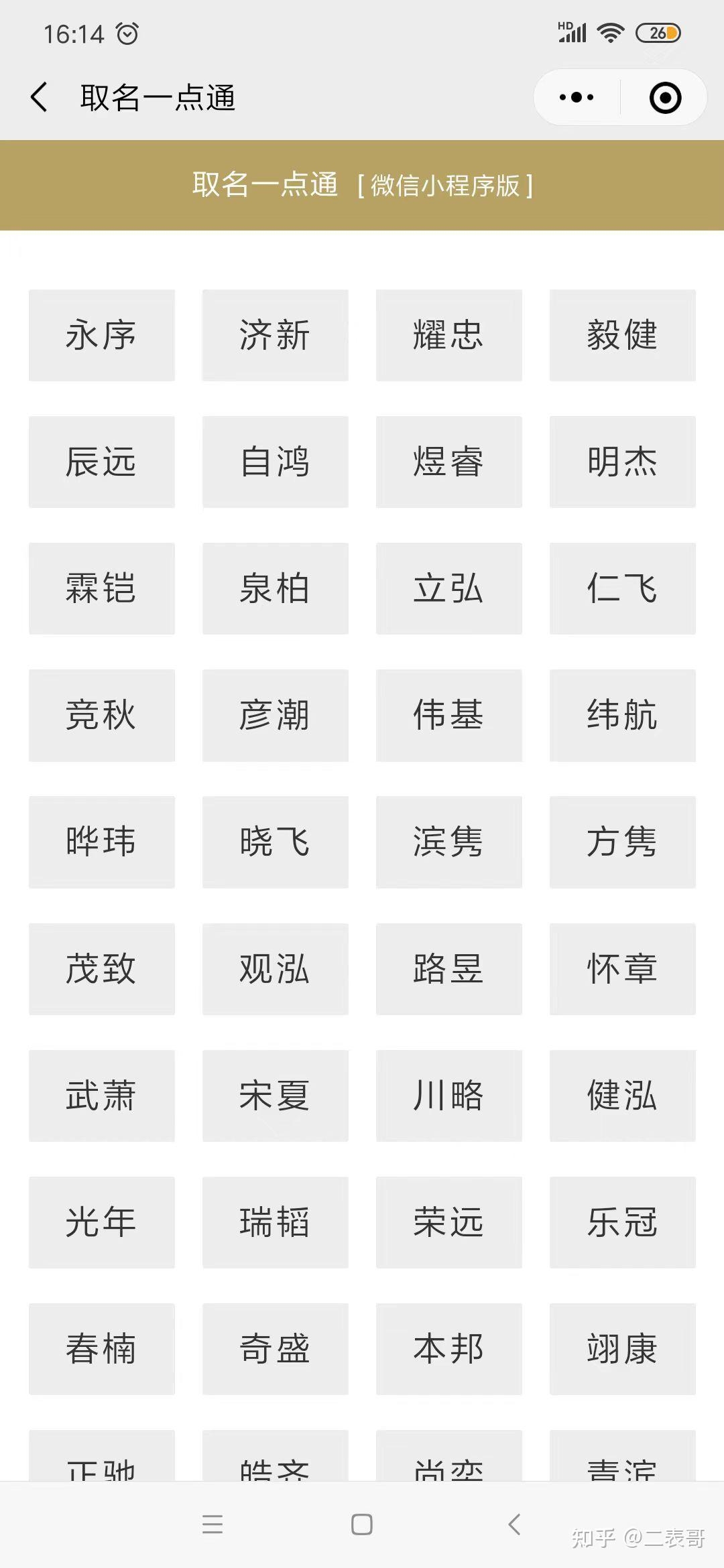Select 纬航 in the rightmost column
Screen dimensions: 724x1568
[x=622, y=716]
